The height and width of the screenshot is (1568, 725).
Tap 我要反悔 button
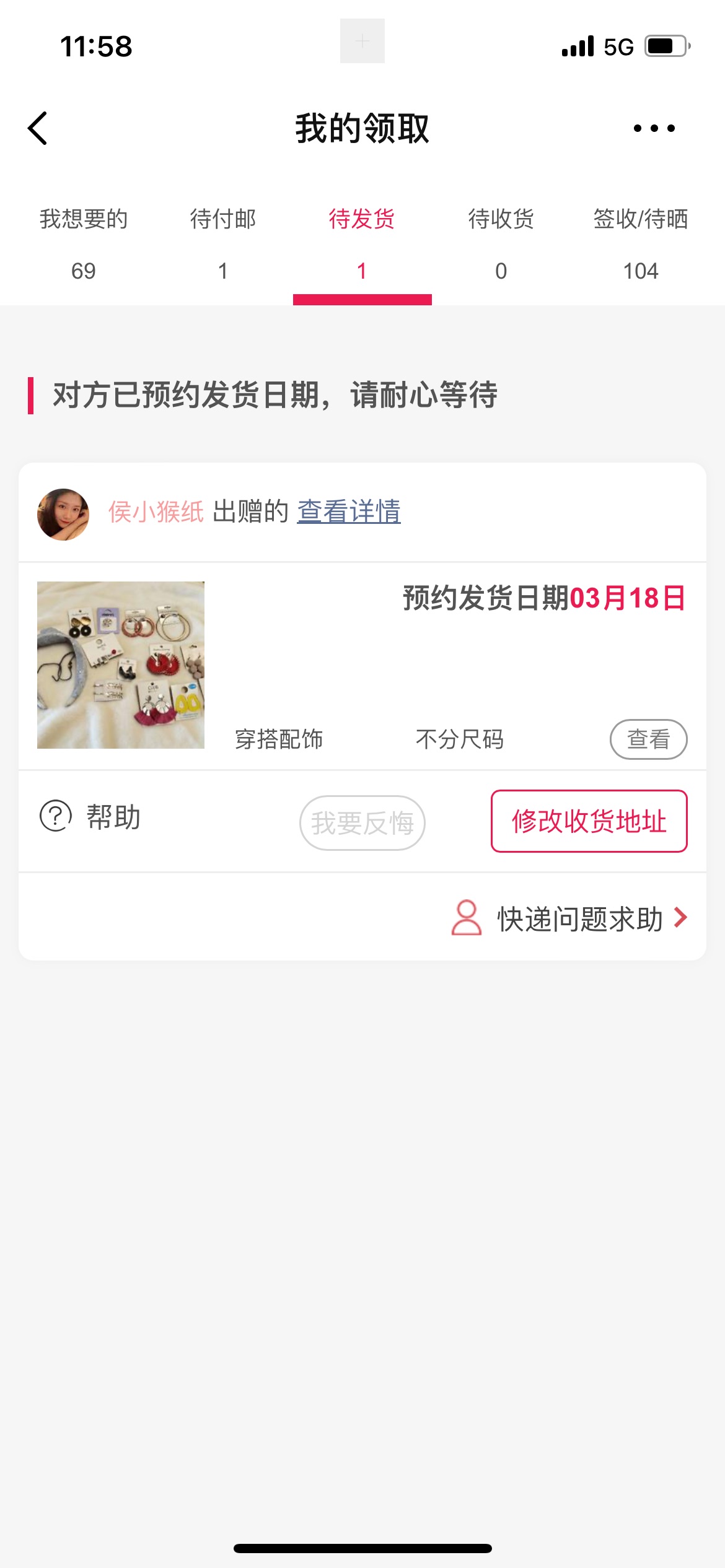(362, 823)
